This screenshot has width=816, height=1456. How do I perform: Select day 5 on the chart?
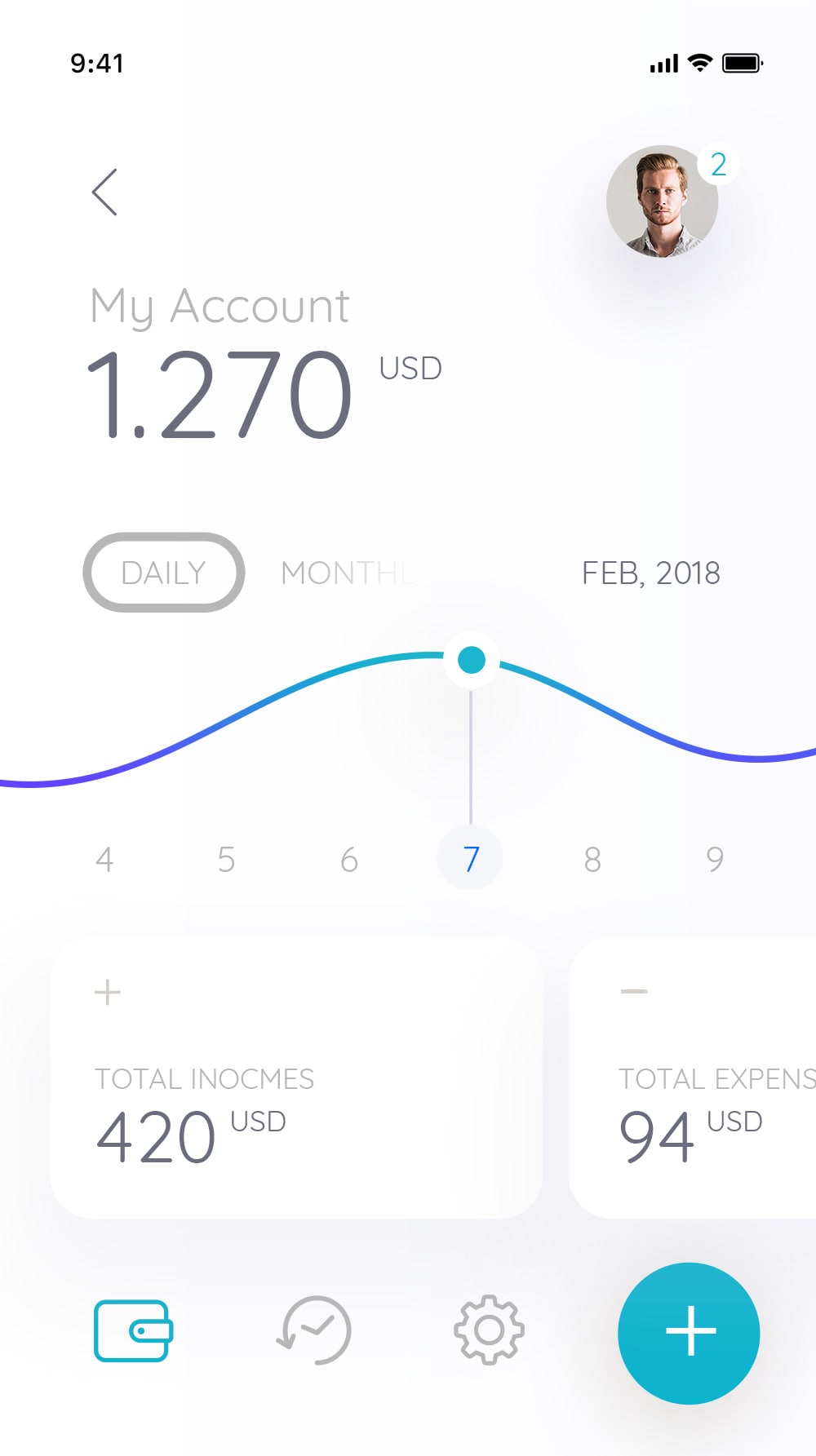pos(226,859)
